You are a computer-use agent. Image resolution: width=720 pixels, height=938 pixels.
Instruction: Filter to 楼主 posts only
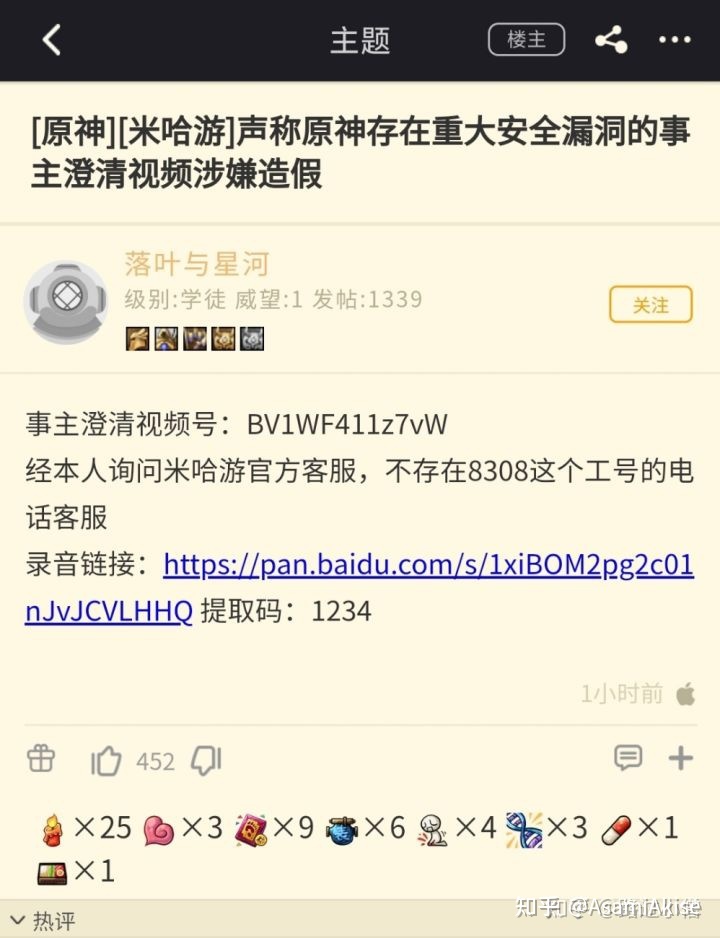(526, 40)
